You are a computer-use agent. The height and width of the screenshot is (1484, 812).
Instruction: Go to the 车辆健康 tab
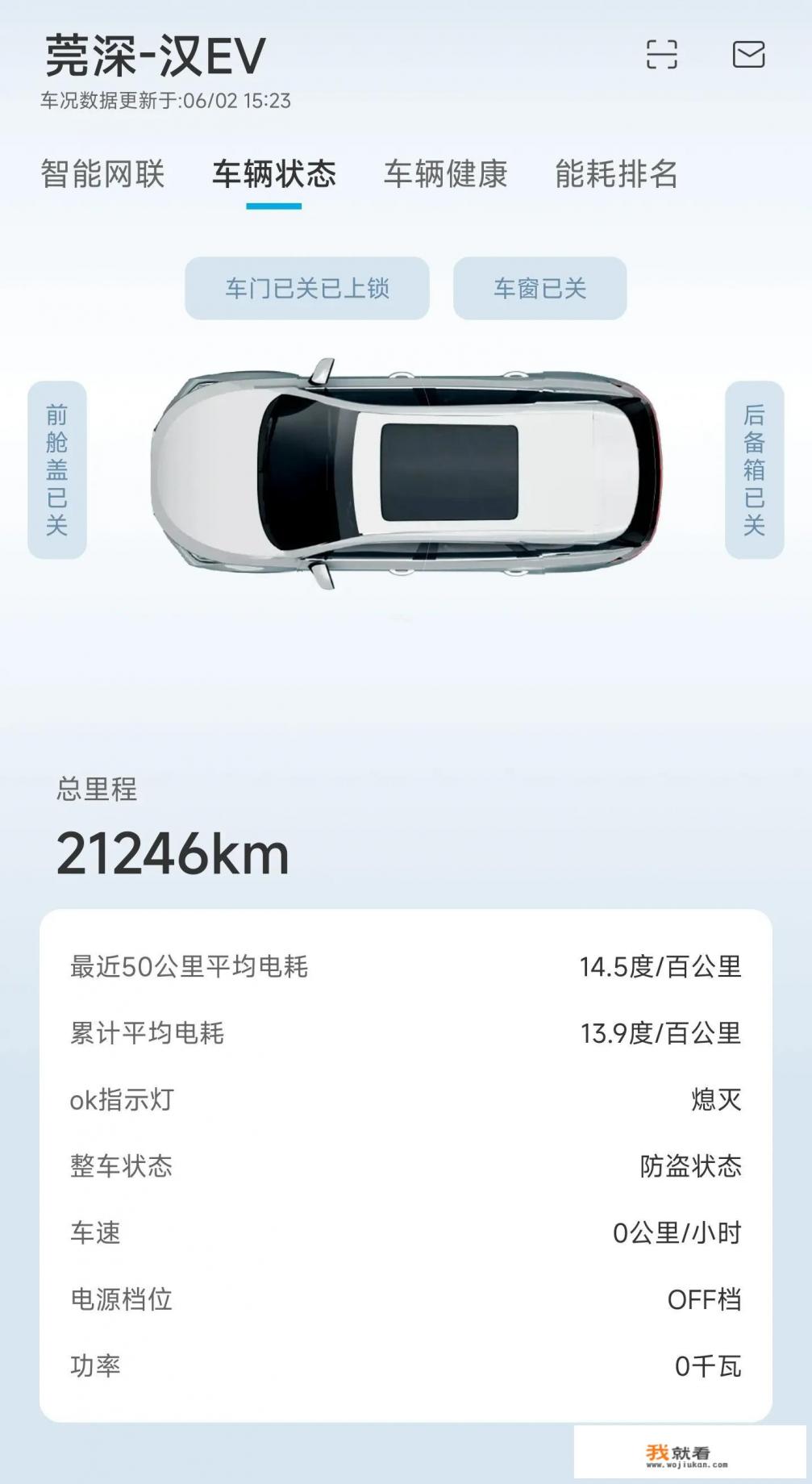pos(445,174)
